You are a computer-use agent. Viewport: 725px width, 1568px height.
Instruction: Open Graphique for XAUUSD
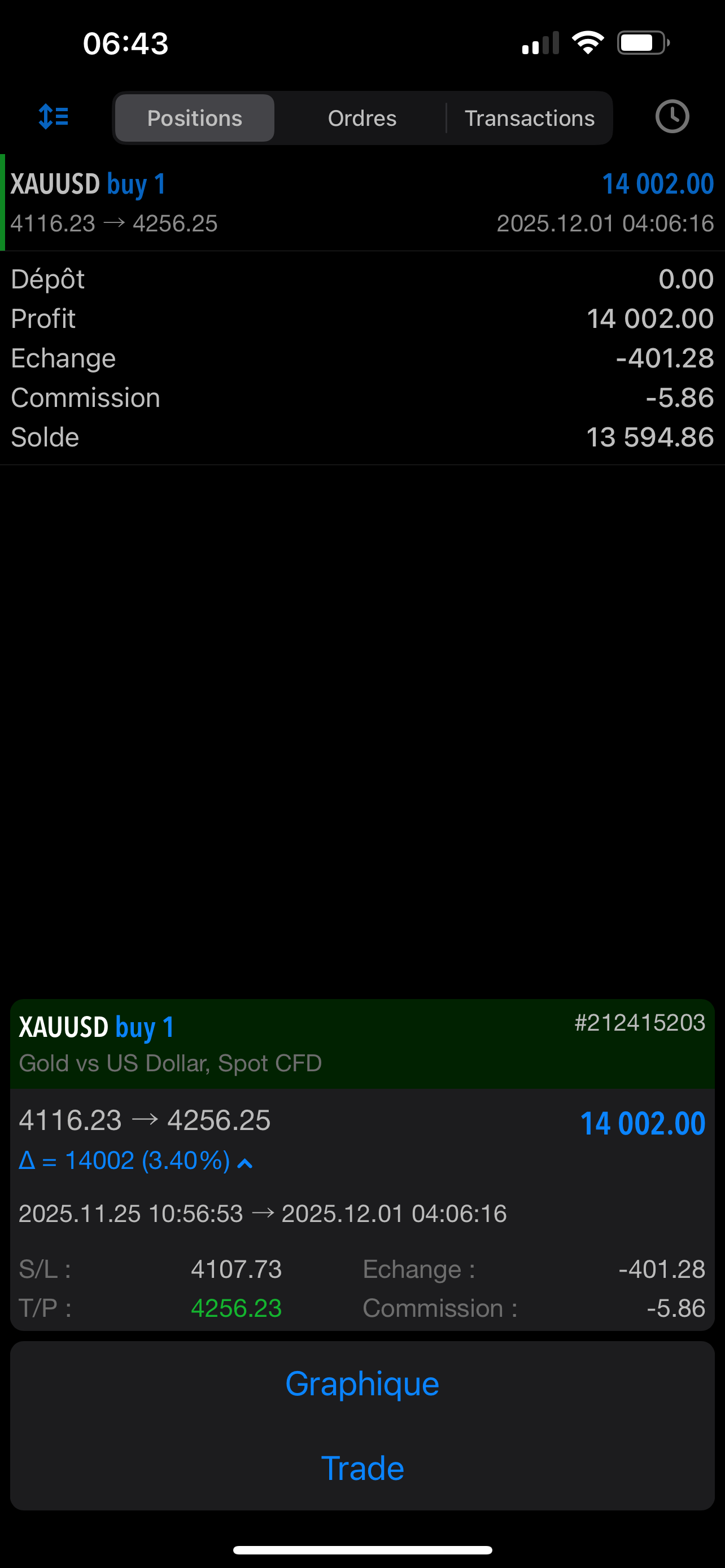click(362, 1383)
